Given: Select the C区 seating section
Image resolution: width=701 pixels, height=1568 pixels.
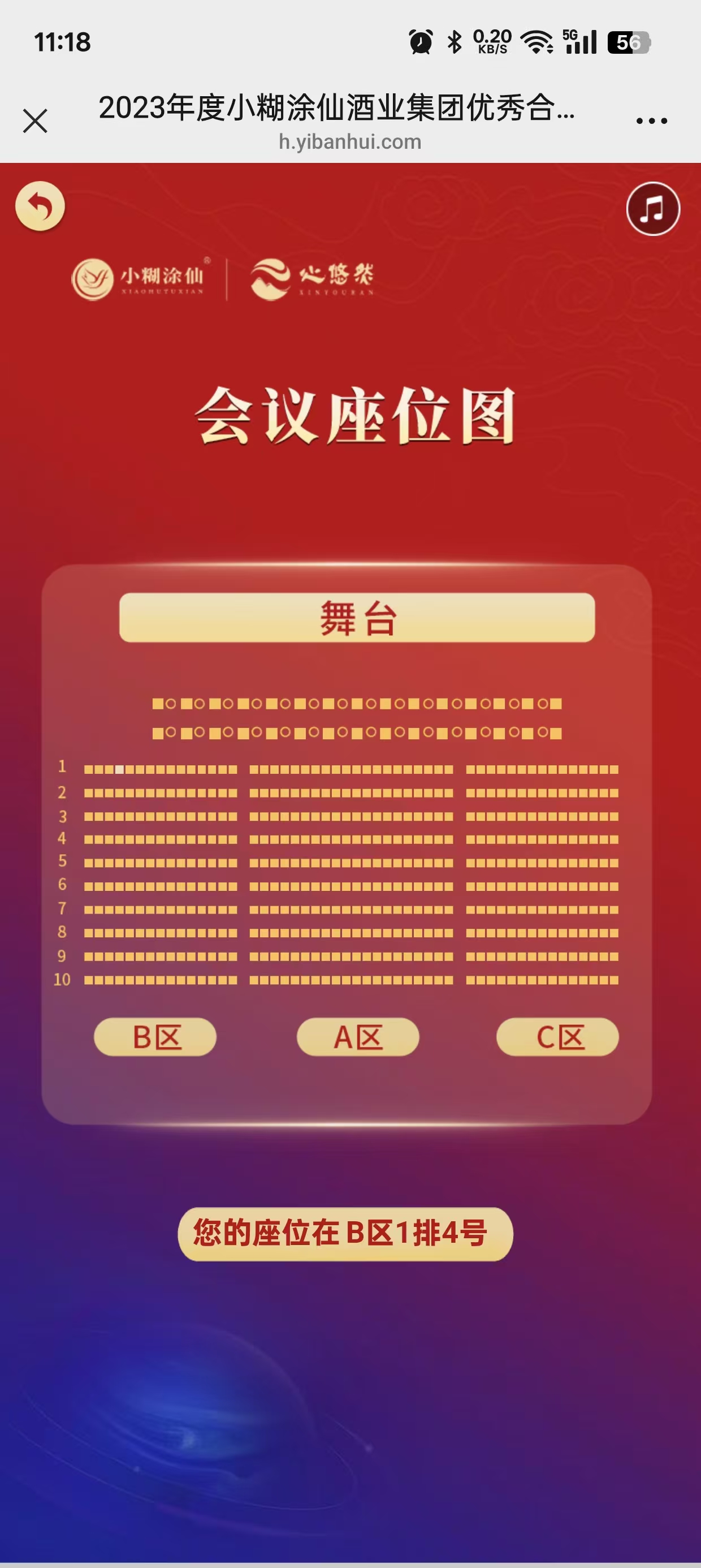Looking at the screenshot, I should click(x=557, y=1037).
